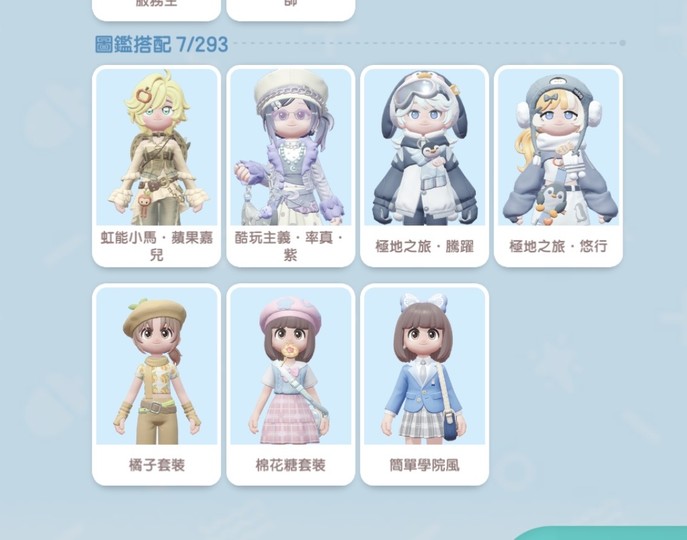This screenshot has height=540, width=687.
Task: Open the 棉花糖套裝 outfit card
Action: 290,384
